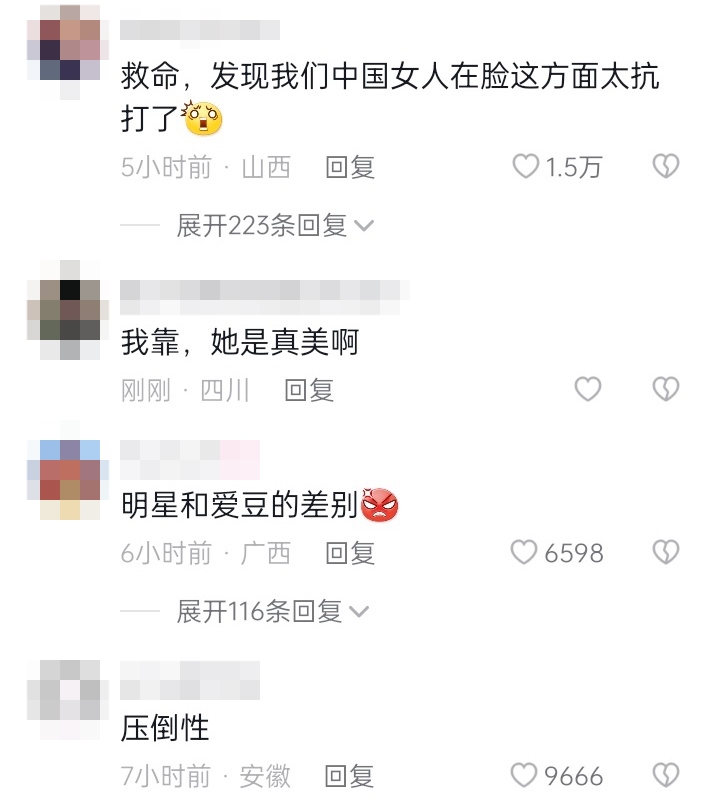720x804 pixels.
Task: Like the comment 压倒性
Action: pos(525,775)
